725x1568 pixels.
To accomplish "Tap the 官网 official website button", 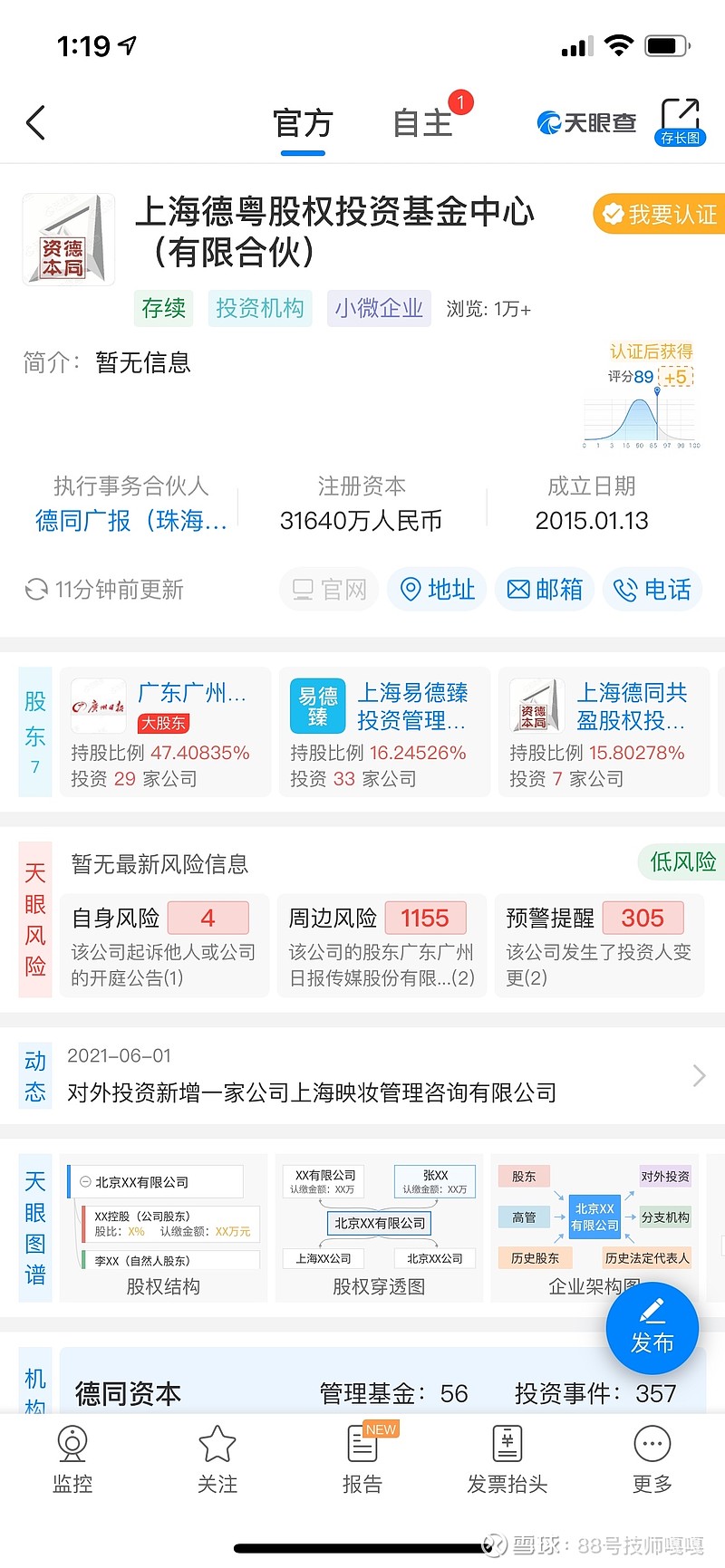I will tap(328, 590).
